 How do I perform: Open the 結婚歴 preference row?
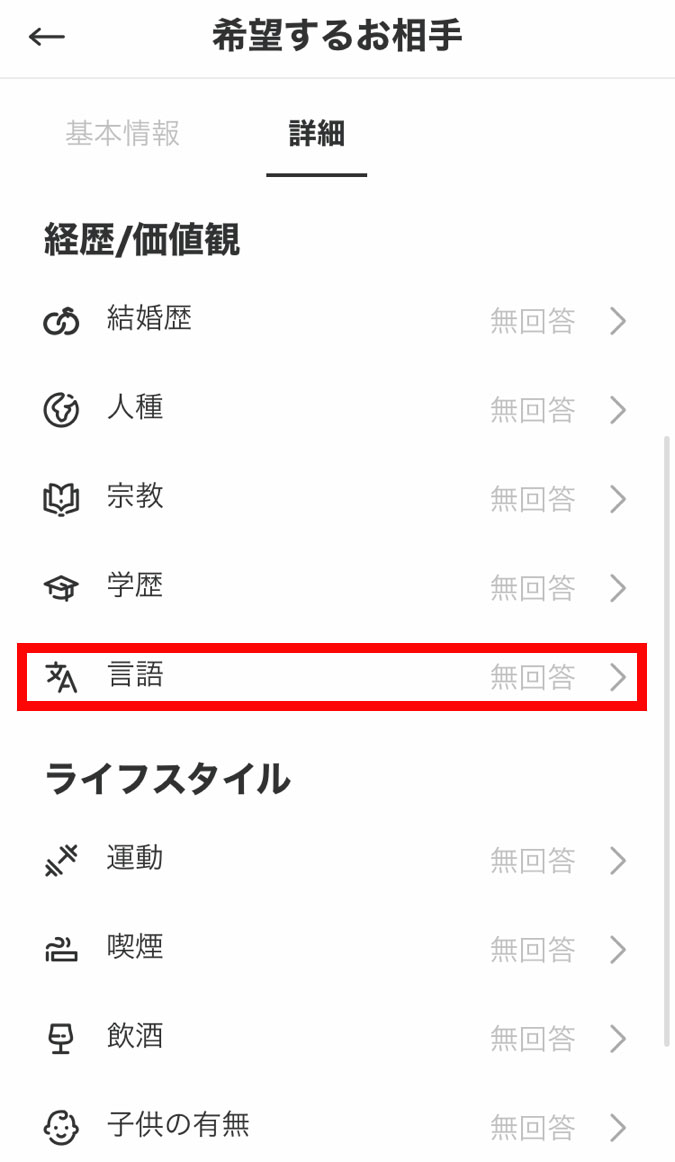336,321
